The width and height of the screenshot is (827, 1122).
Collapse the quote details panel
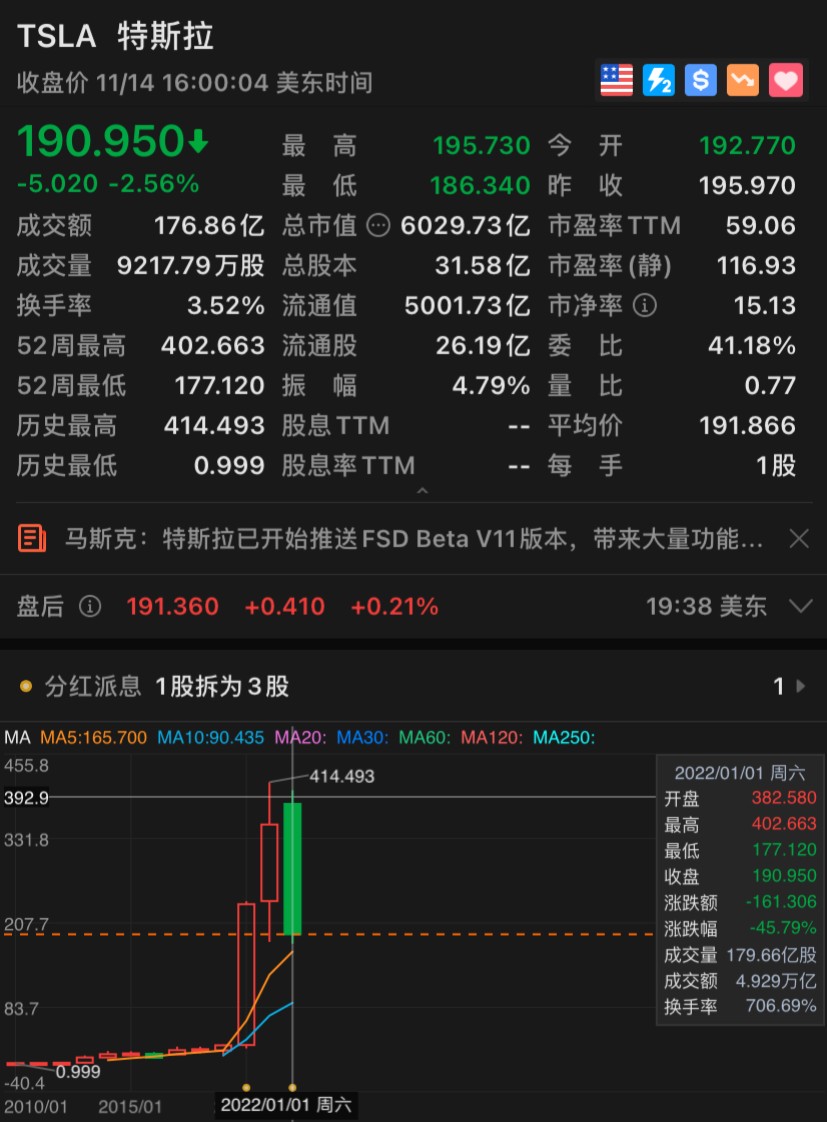tap(422, 491)
